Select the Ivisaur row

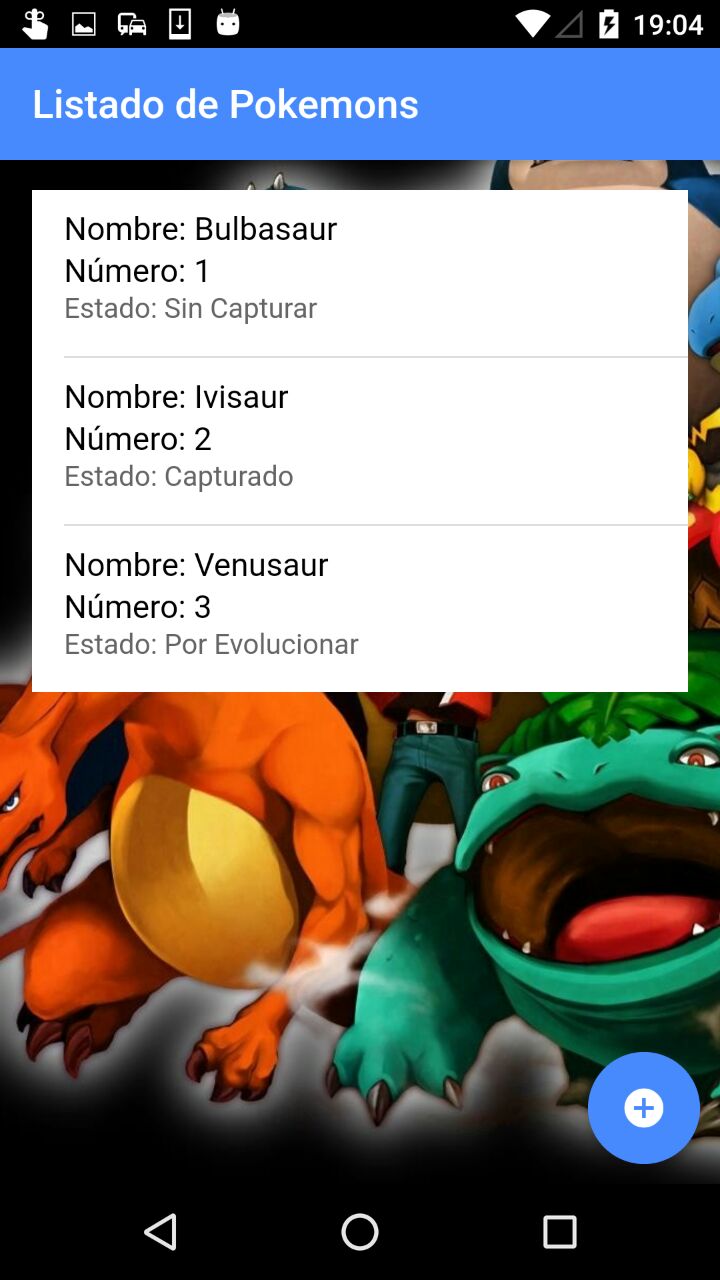[x=360, y=436]
